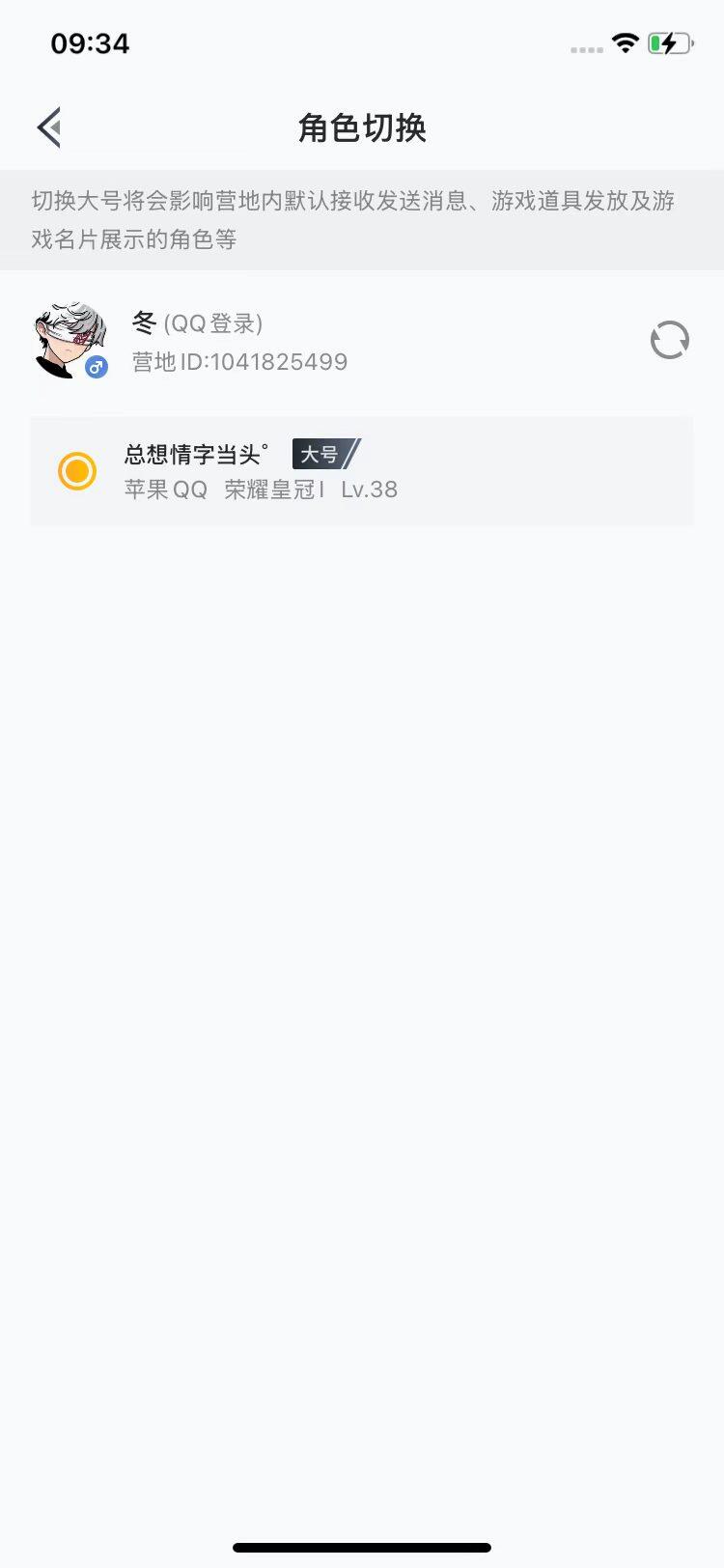The image size is (724, 1568).
Task: Tap the circular sync icon on the account row
Action: (669, 341)
